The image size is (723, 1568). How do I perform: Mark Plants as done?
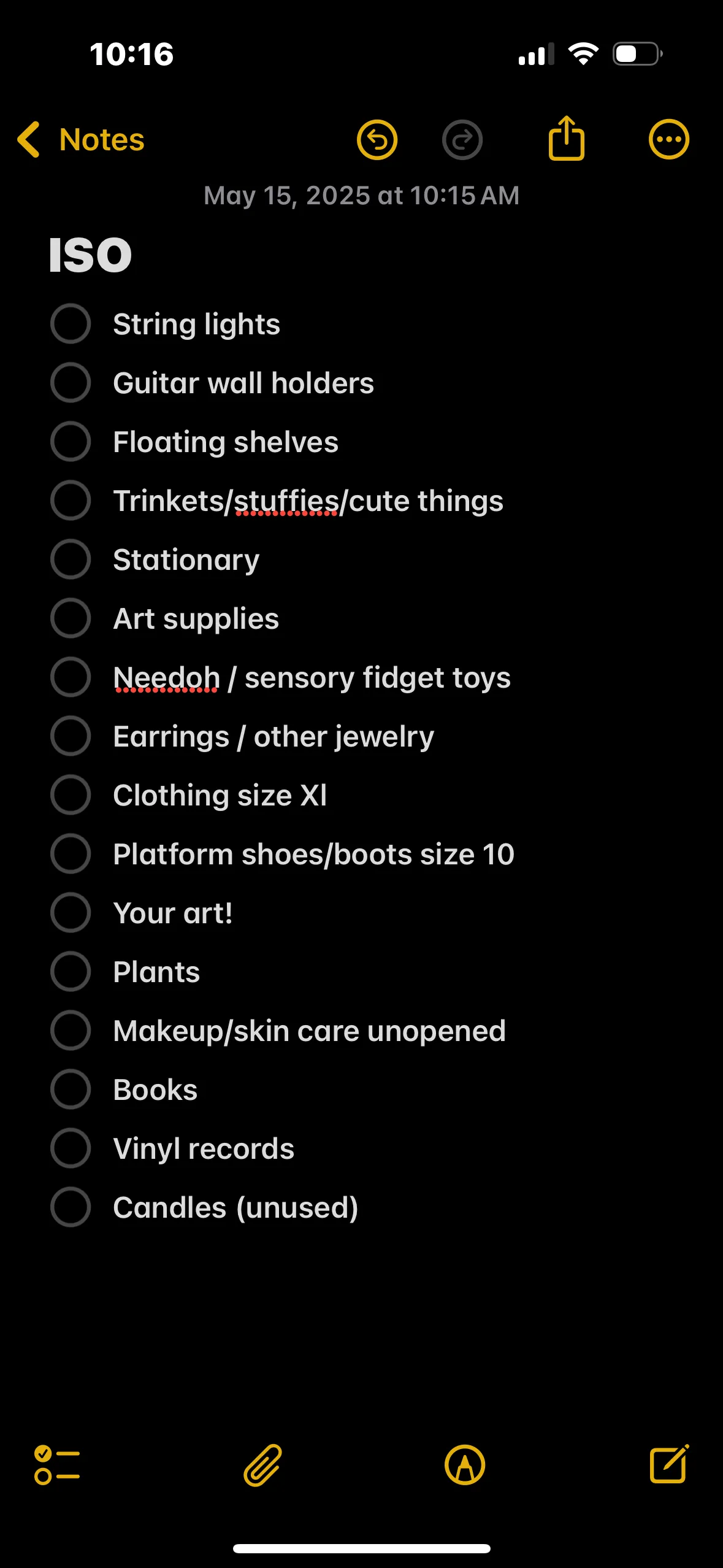tap(71, 972)
